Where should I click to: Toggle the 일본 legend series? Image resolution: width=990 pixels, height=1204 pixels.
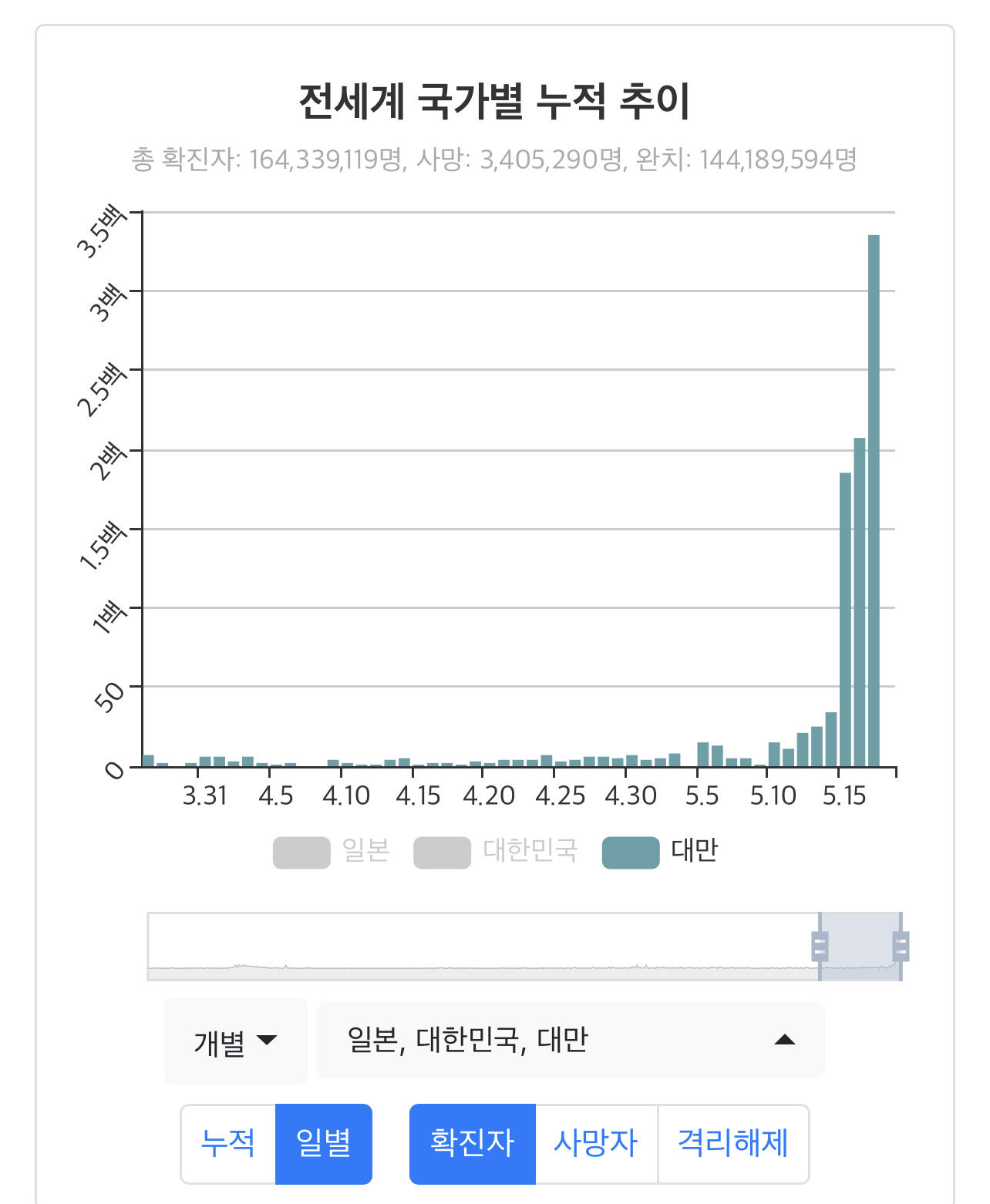(332, 852)
